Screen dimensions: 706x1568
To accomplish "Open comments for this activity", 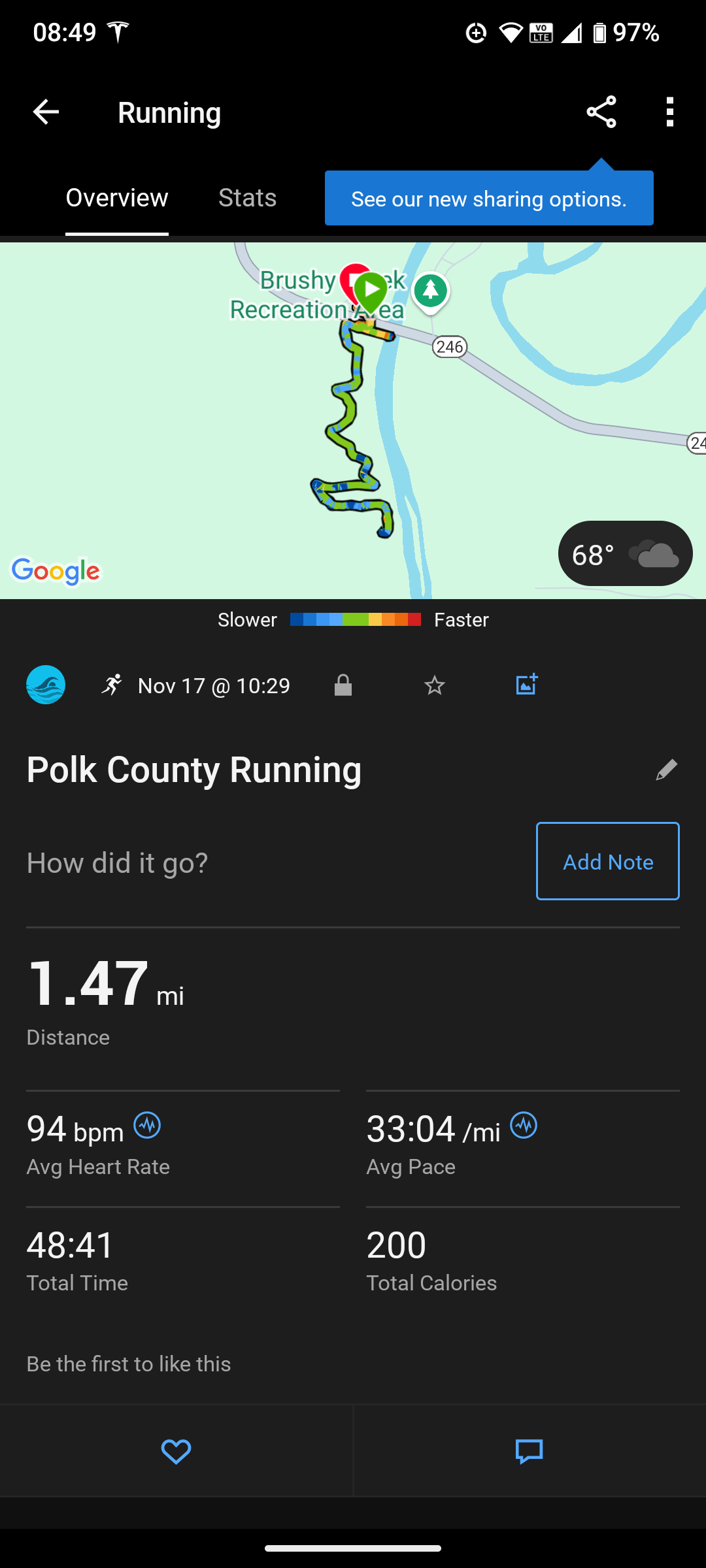I will tap(529, 1452).
